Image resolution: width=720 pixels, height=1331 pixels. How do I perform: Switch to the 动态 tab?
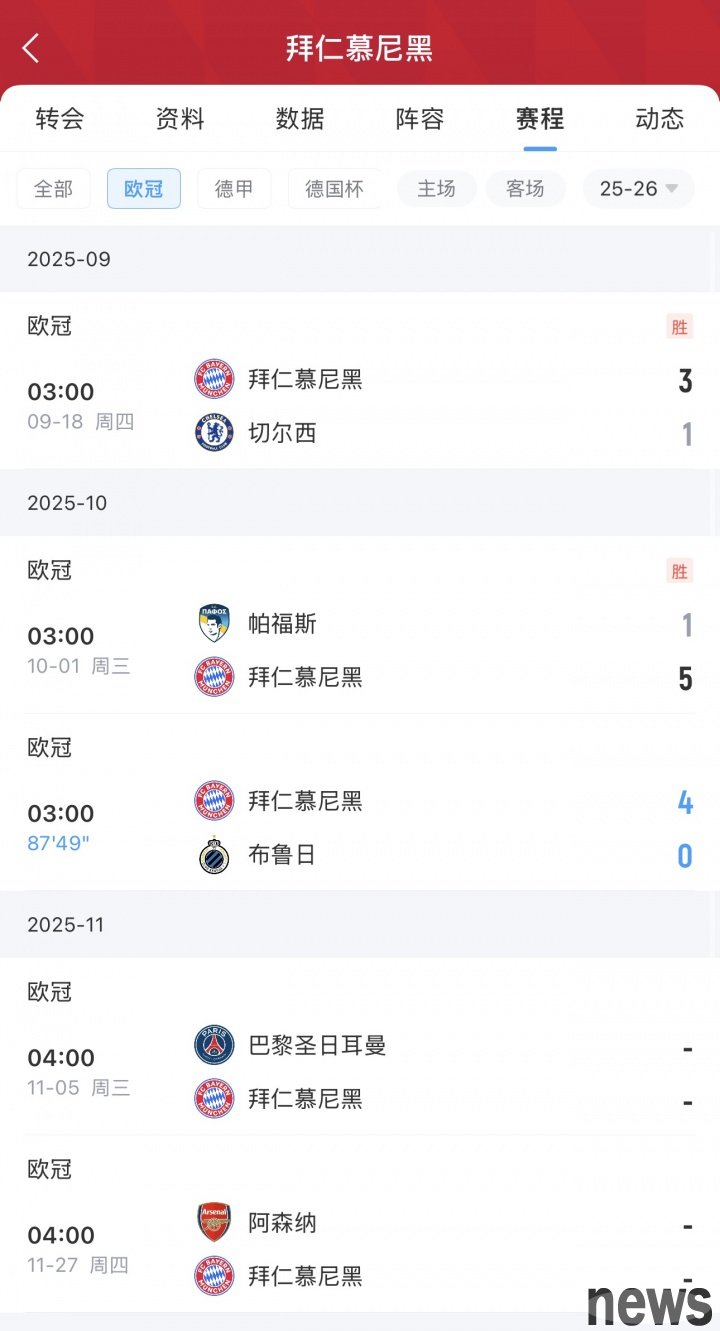tap(660, 119)
